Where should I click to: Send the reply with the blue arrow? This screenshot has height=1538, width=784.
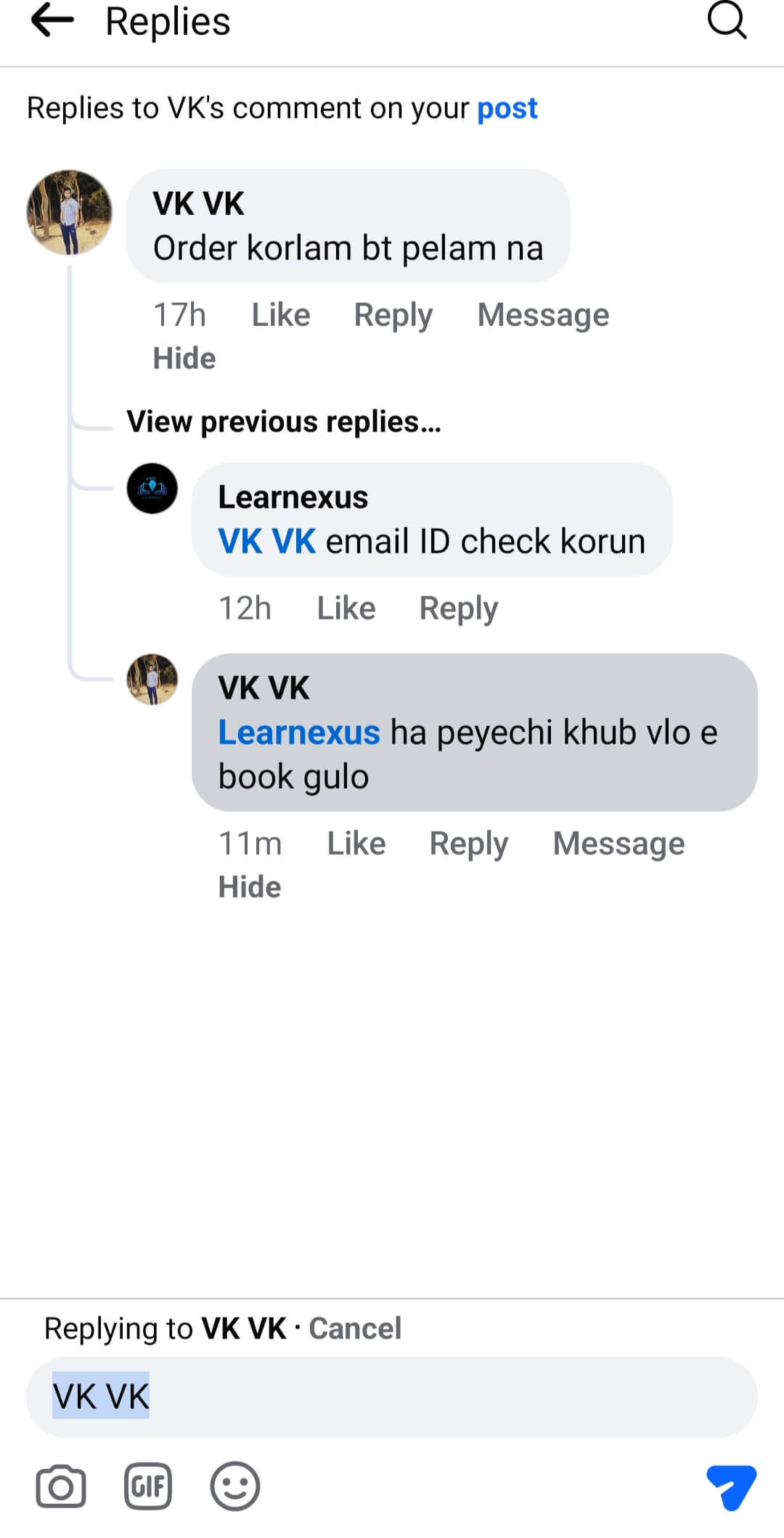(x=730, y=1486)
